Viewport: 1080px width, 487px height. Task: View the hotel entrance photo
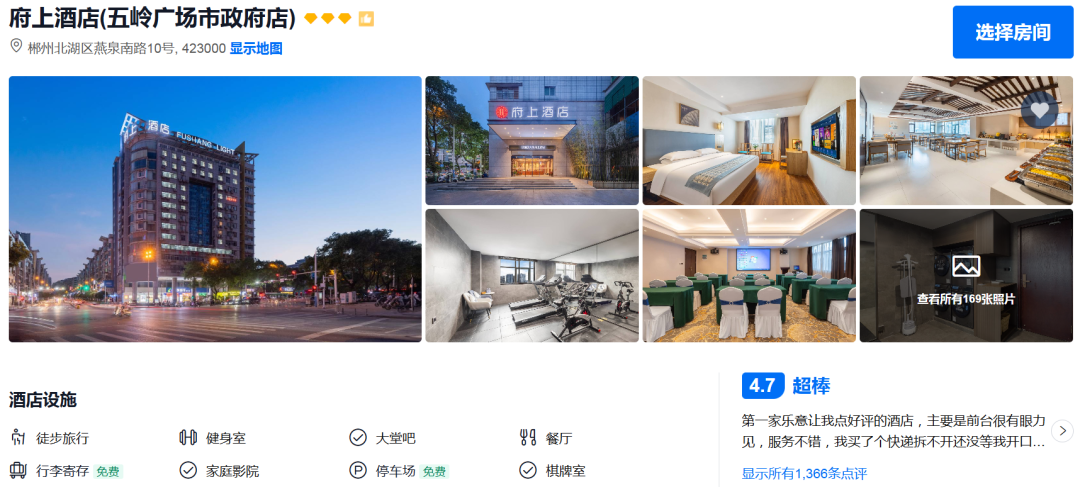tap(532, 141)
